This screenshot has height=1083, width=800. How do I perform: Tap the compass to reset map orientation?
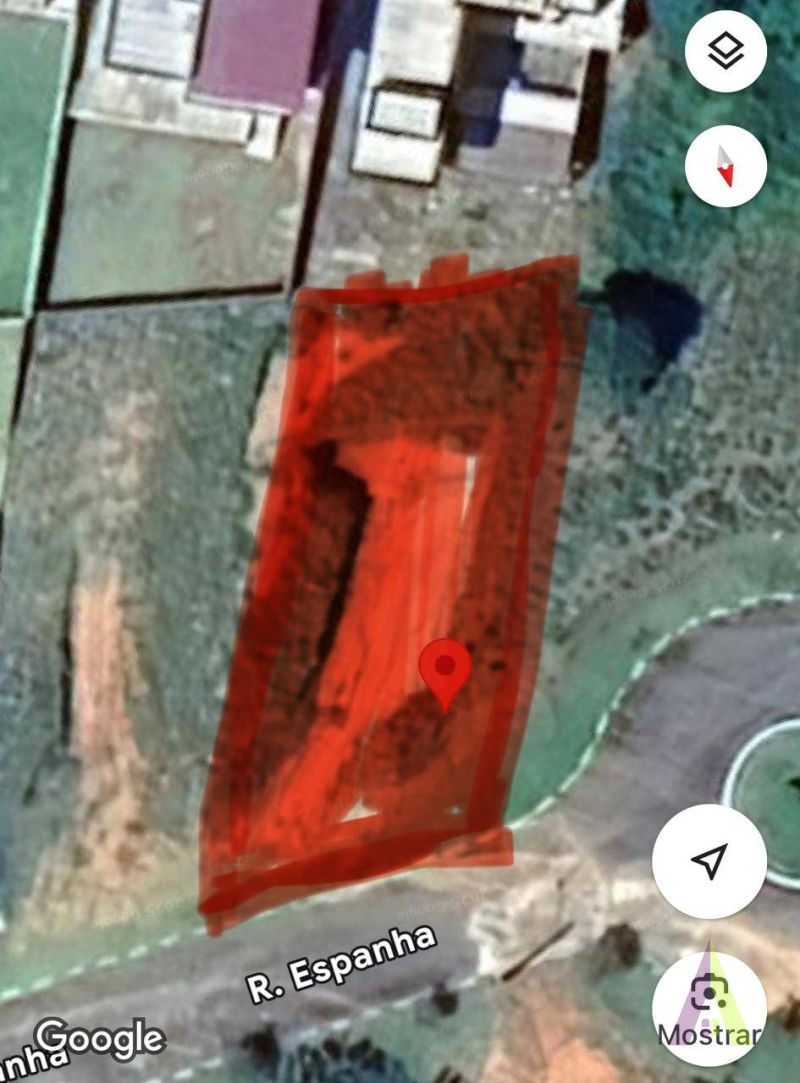pyautogui.click(x=726, y=165)
